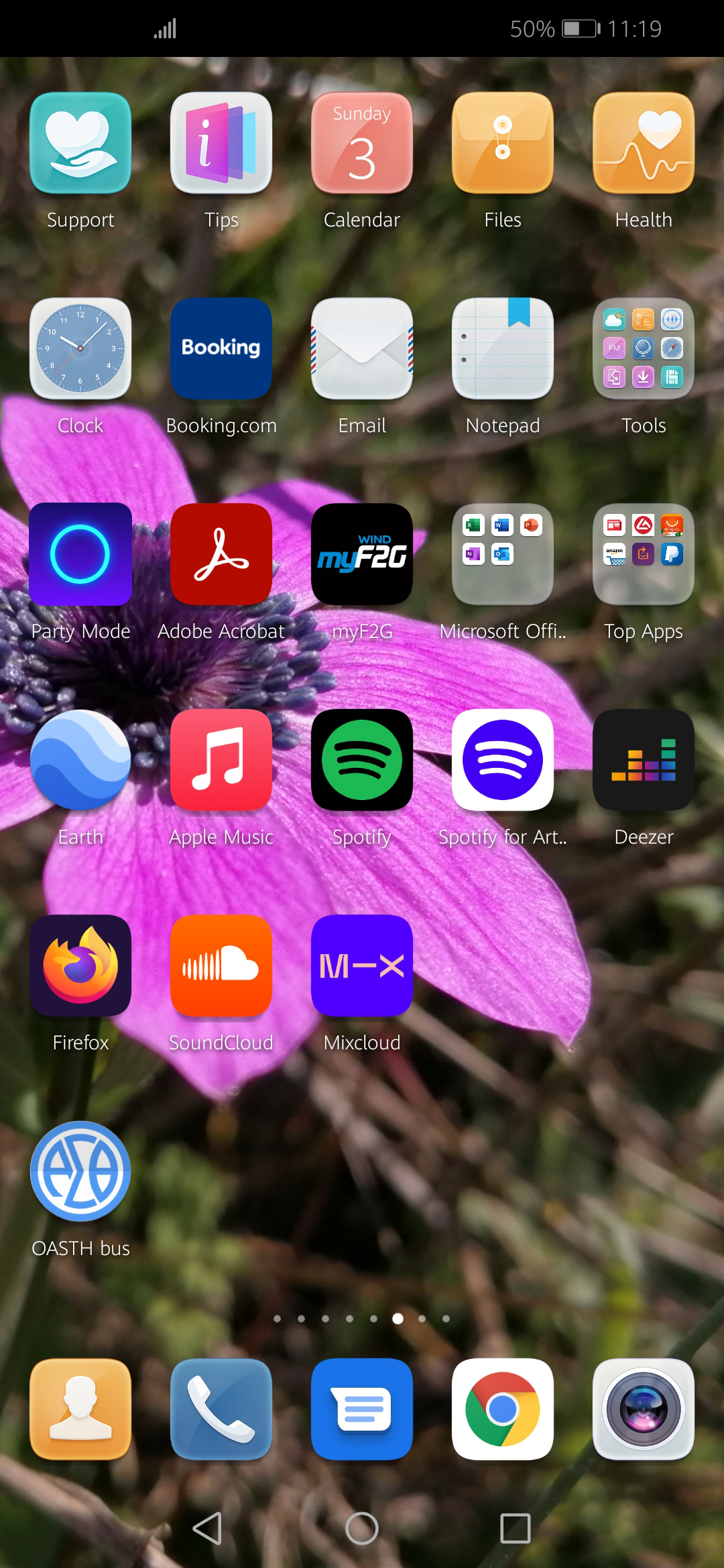Open the Mixcloud app
Image resolution: width=724 pixels, height=1568 pixels.
pyautogui.click(x=362, y=966)
